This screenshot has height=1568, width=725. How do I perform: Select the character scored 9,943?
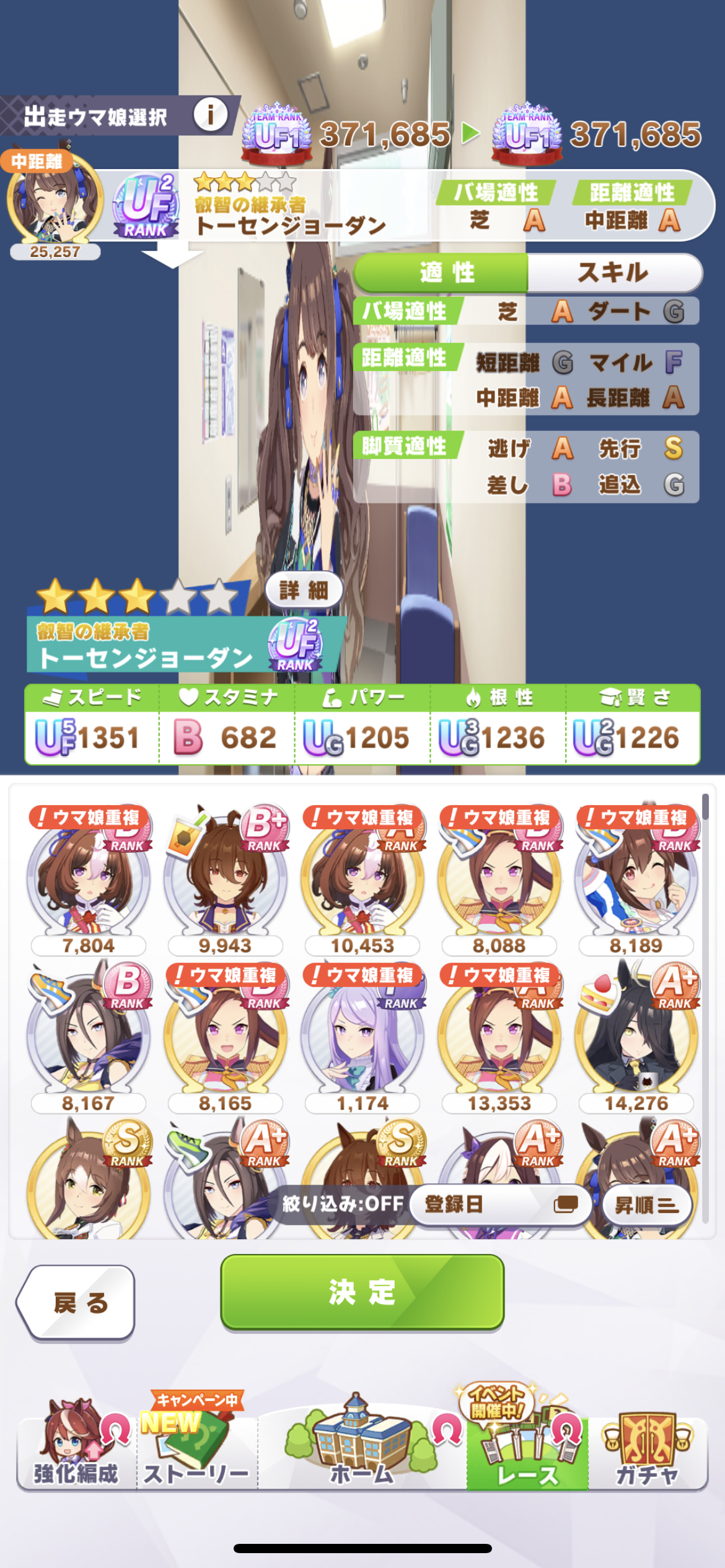pyautogui.click(x=225, y=879)
